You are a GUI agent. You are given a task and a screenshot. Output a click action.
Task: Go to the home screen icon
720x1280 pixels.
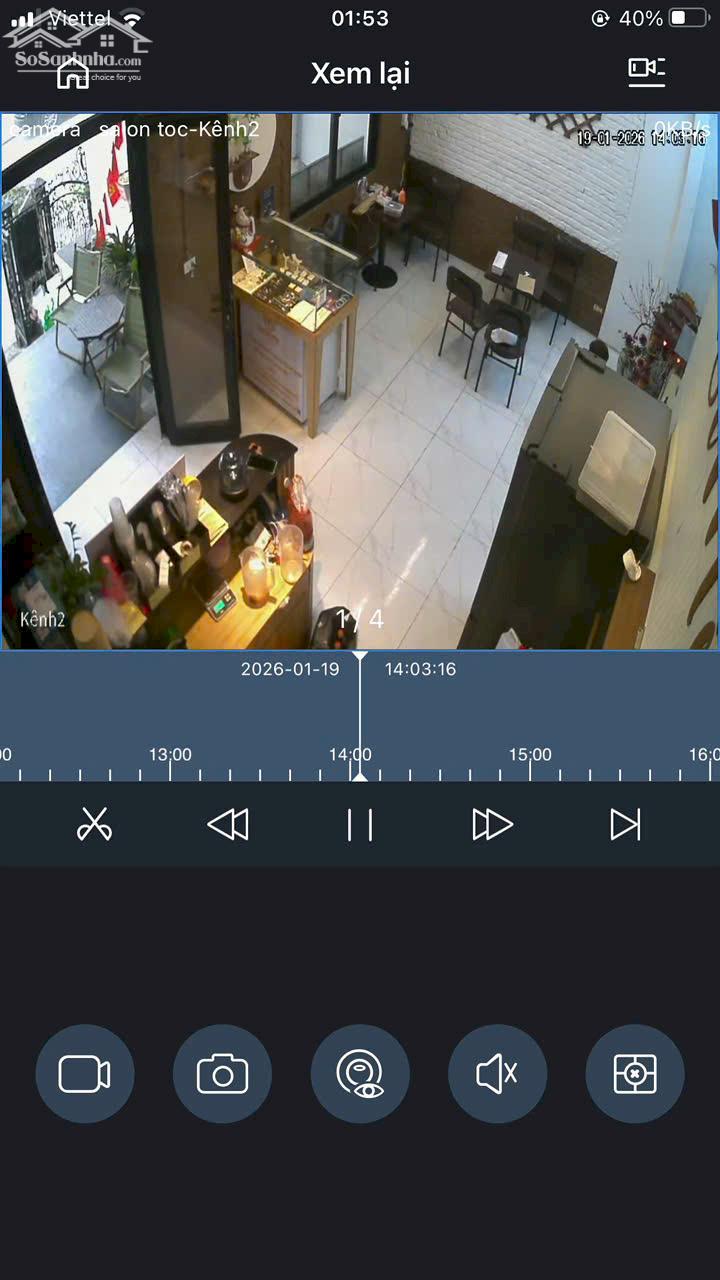(x=73, y=73)
